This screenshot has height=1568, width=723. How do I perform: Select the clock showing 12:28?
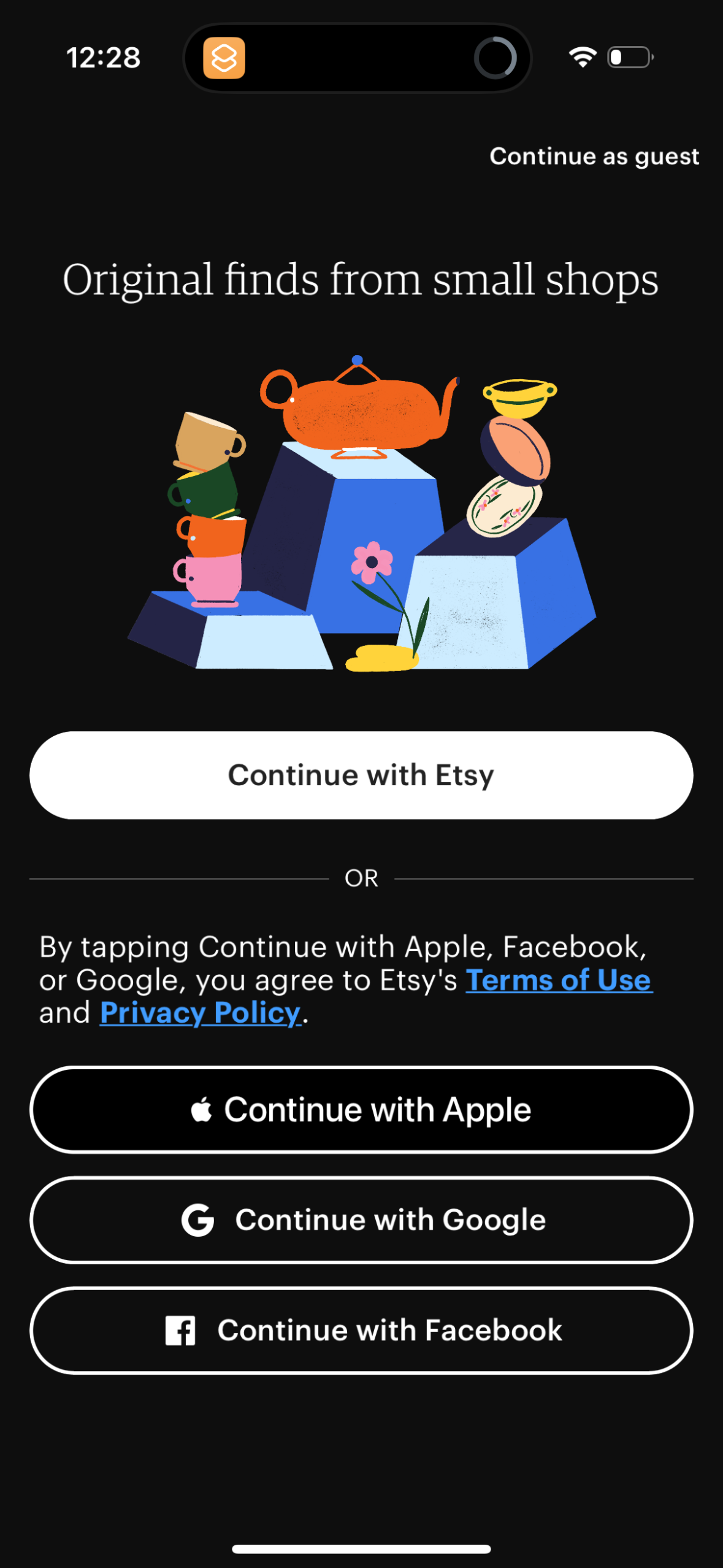pyautogui.click(x=103, y=57)
